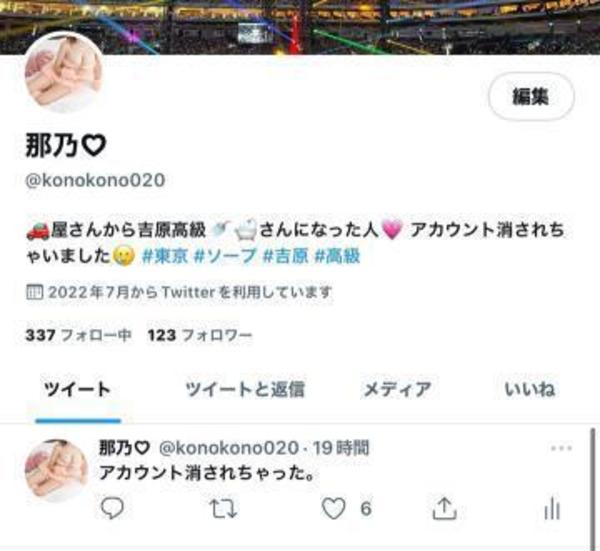600x551 pixels.
Task: Like the tweet with 6 likes
Action: [x=334, y=509]
